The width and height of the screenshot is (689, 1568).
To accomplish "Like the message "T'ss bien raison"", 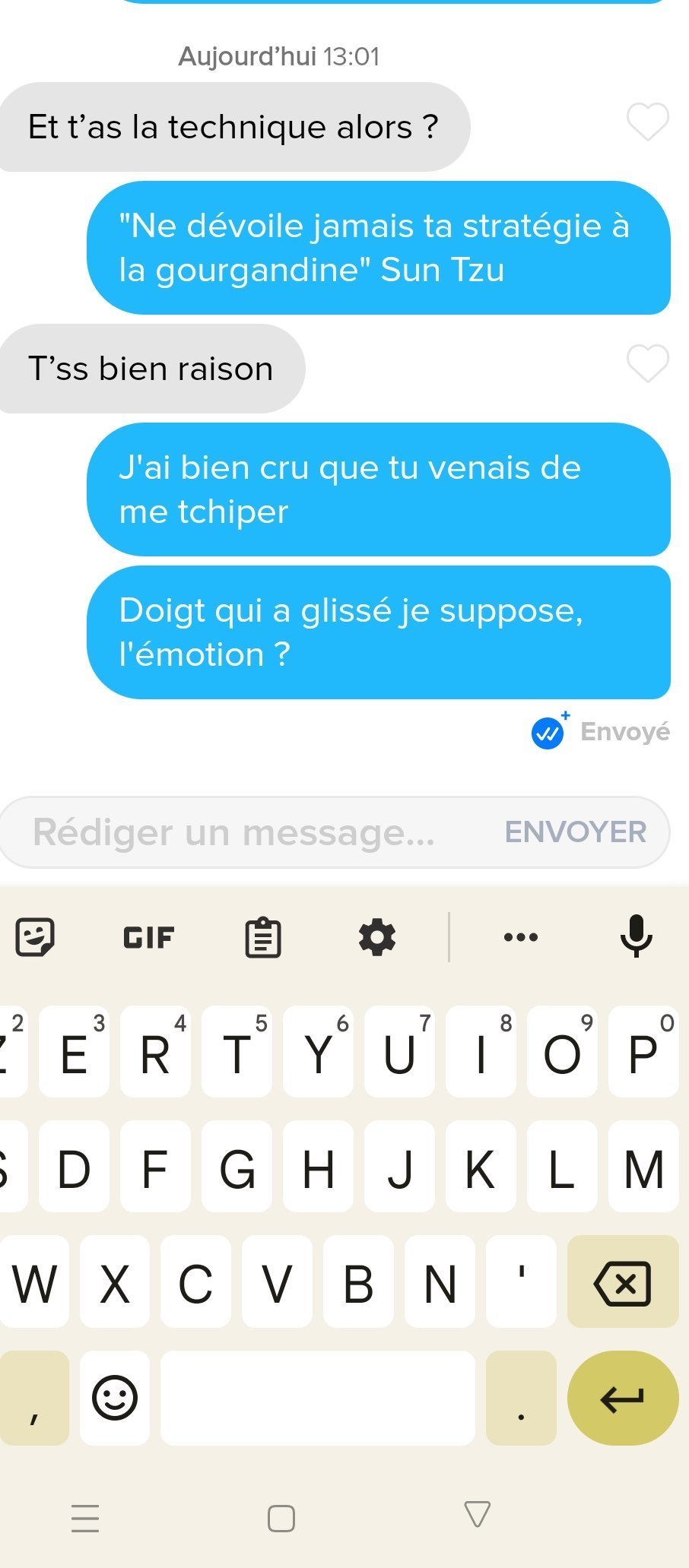I will (647, 363).
